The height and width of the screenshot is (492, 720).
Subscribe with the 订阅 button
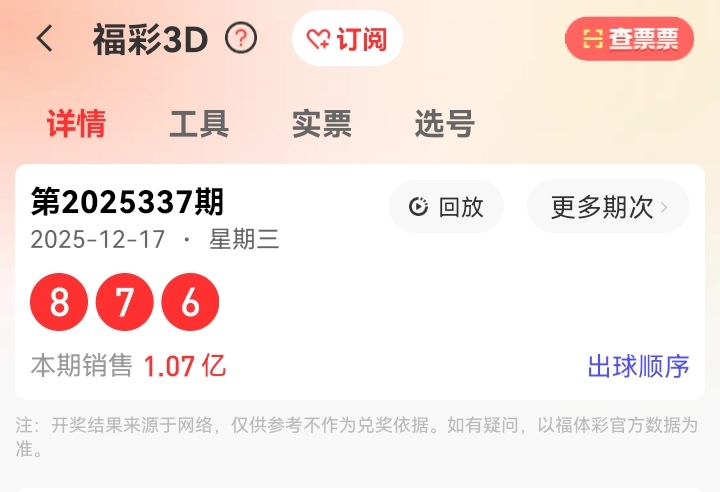pyautogui.click(x=347, y=39)
